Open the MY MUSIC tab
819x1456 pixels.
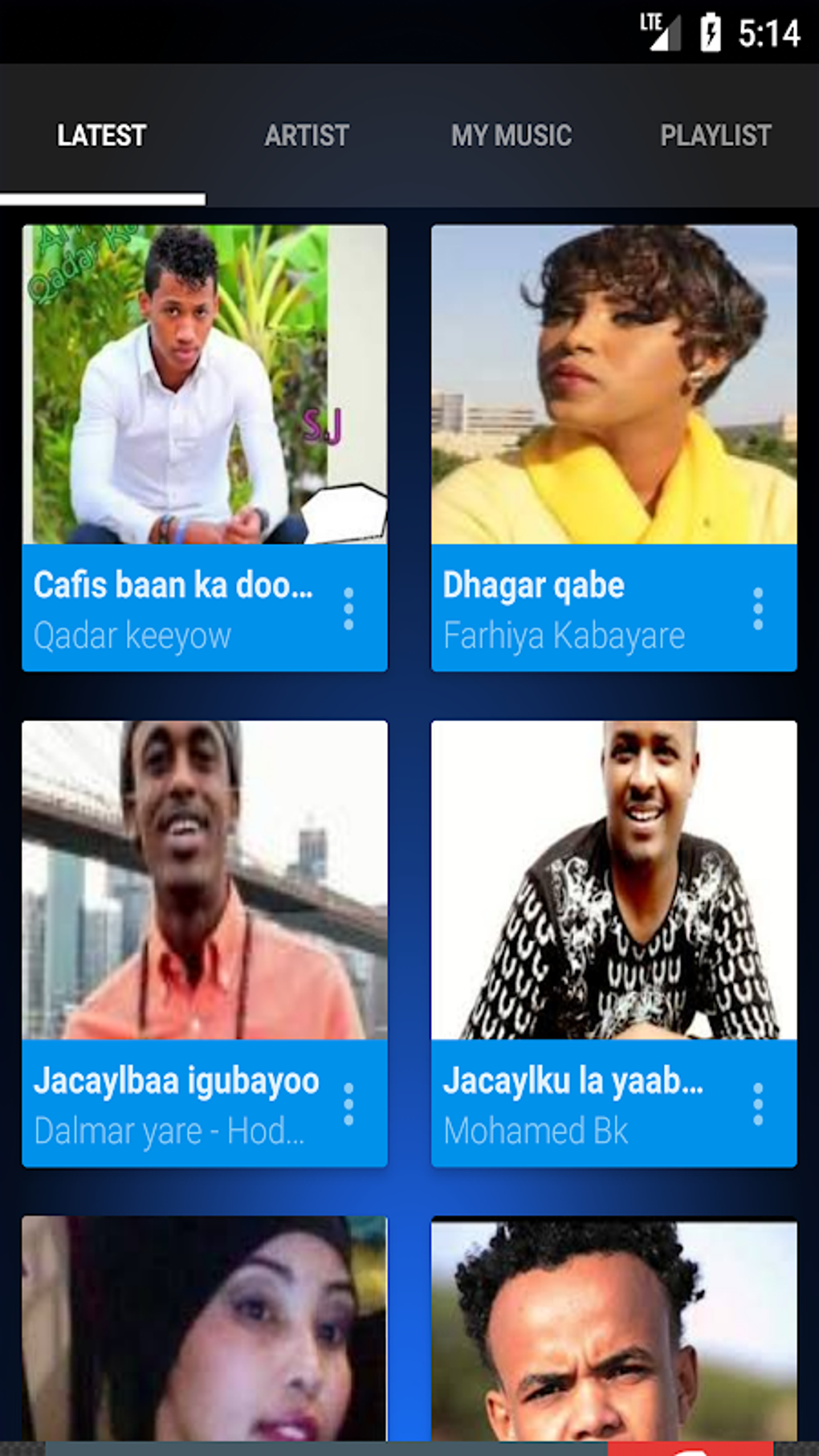(511, 136)
